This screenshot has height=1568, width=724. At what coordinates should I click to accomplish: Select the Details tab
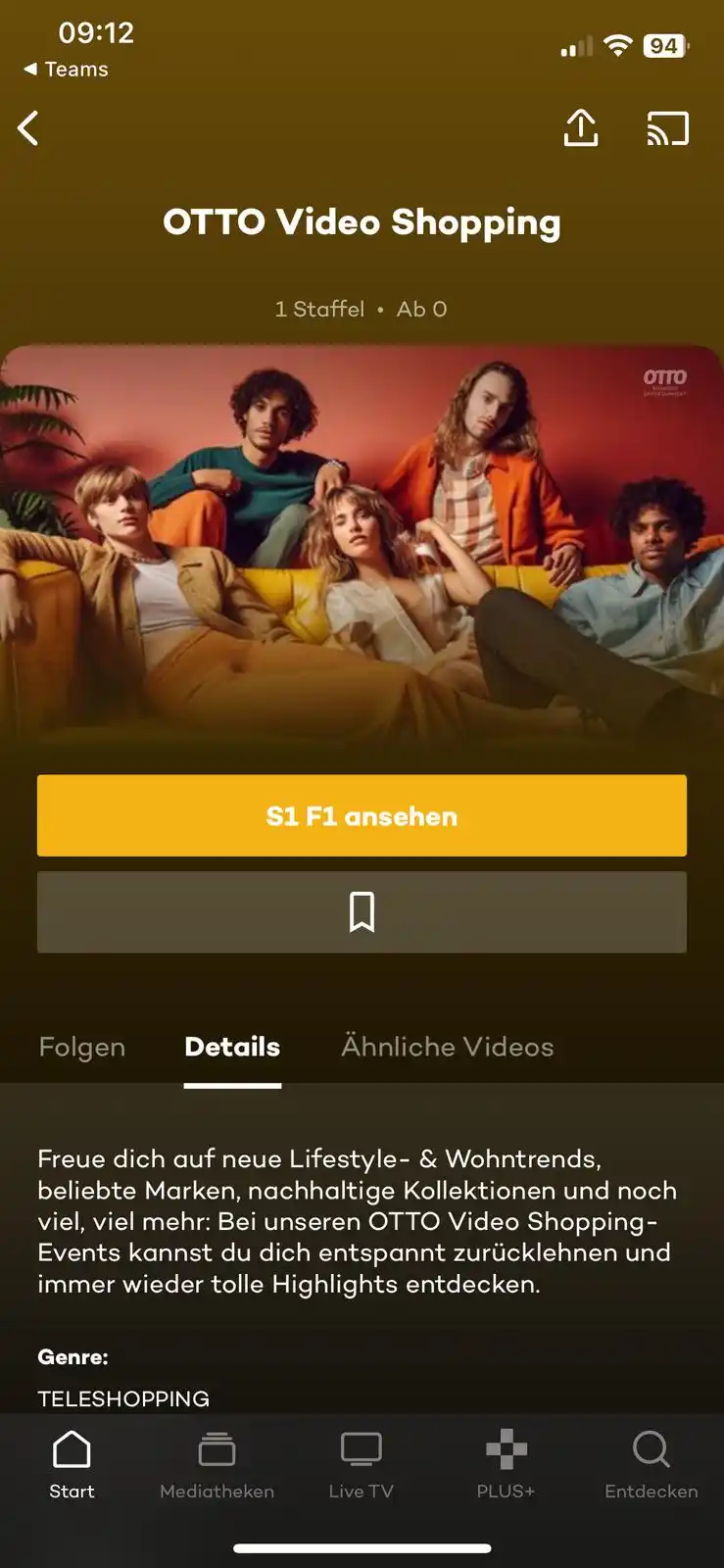[x=232, y=1047]
